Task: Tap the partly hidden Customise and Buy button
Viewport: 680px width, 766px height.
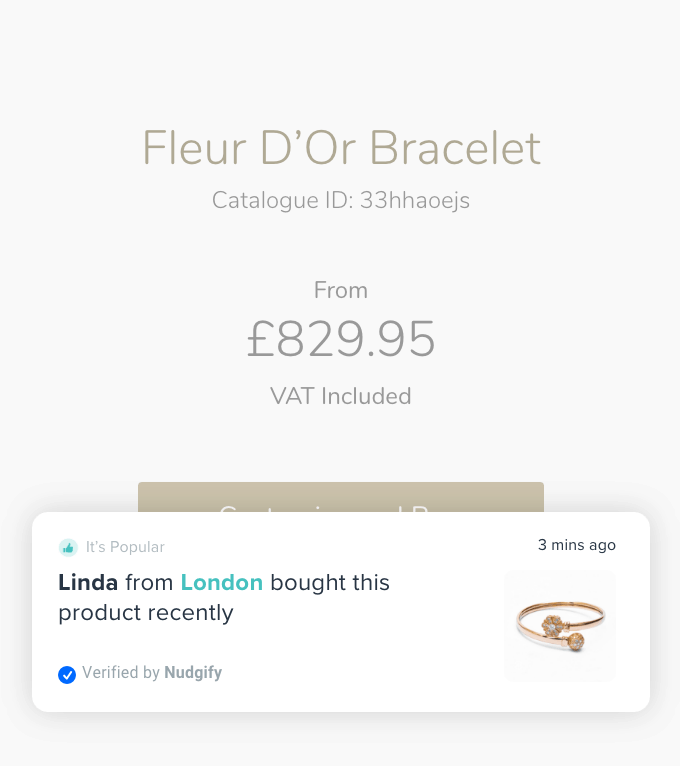Action: 340,497
